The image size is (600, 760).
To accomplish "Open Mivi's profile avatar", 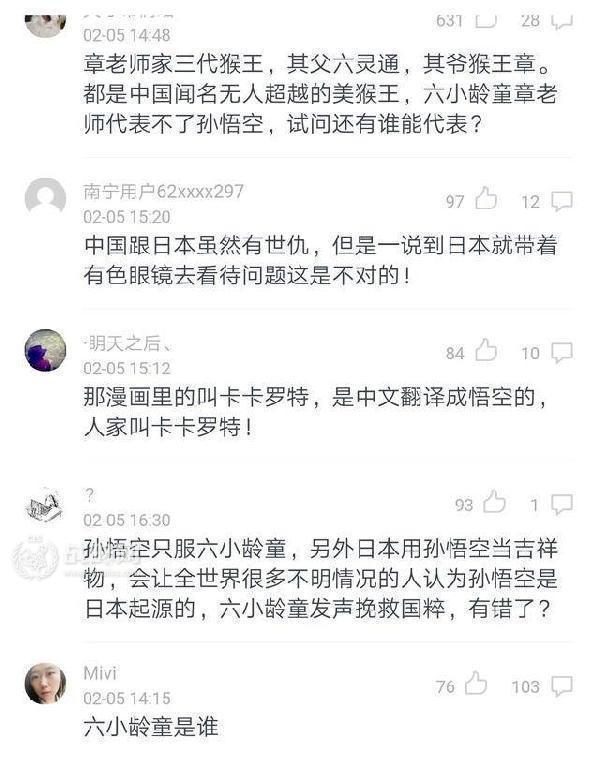I will [x=45, y=683].
